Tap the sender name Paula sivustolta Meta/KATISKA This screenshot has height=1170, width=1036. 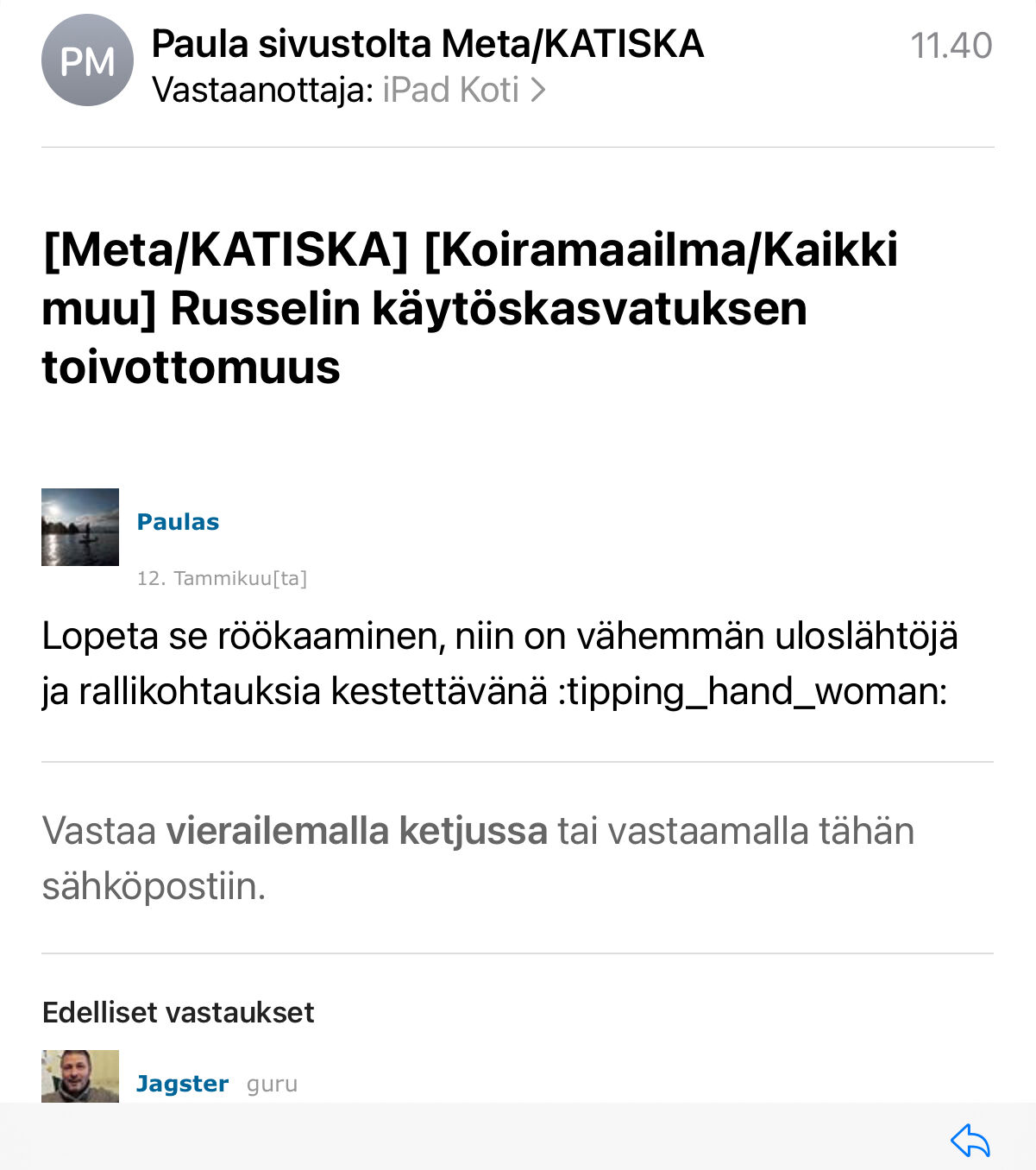coord(427,44)
